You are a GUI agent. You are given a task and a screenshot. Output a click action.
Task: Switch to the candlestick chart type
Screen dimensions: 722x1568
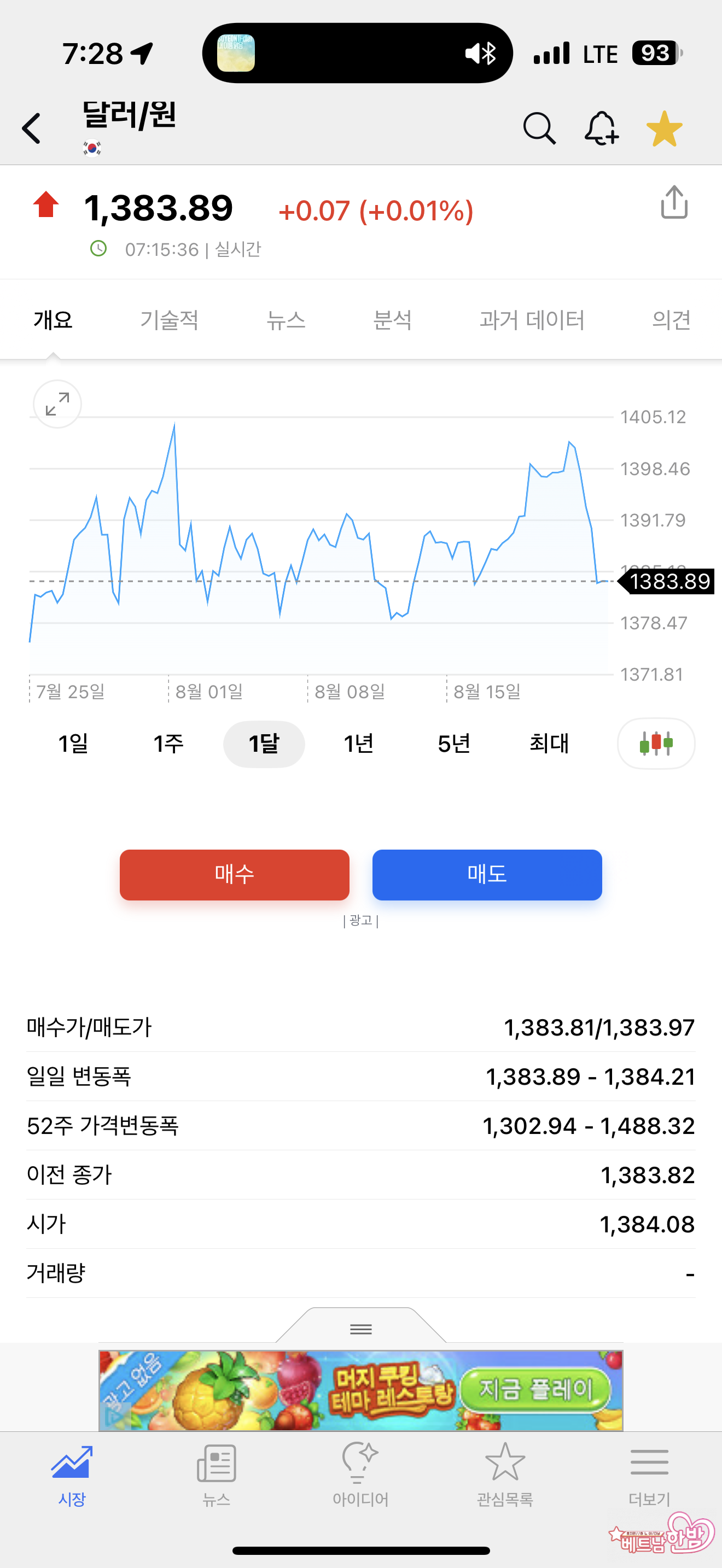coord(656,743)
